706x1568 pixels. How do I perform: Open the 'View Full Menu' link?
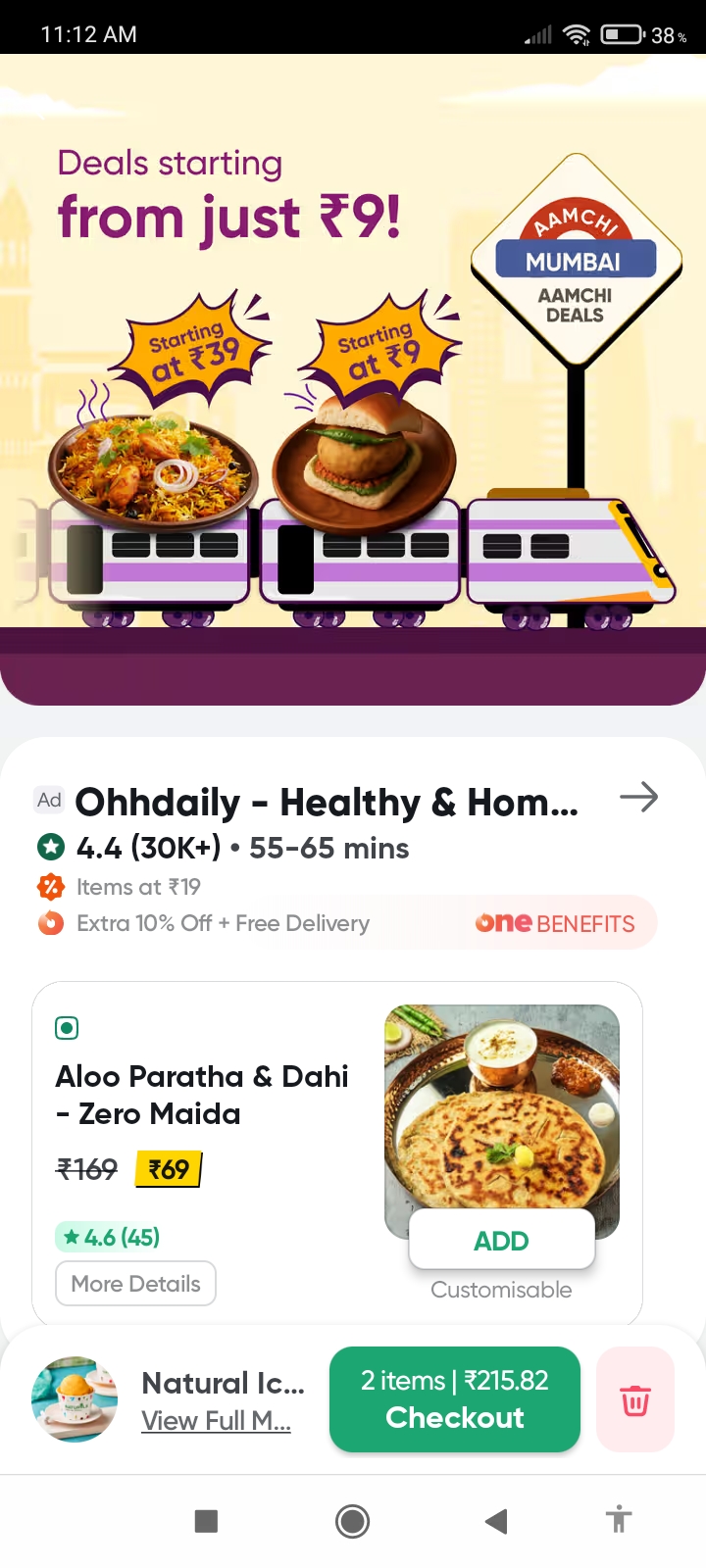coord(217,1421)
